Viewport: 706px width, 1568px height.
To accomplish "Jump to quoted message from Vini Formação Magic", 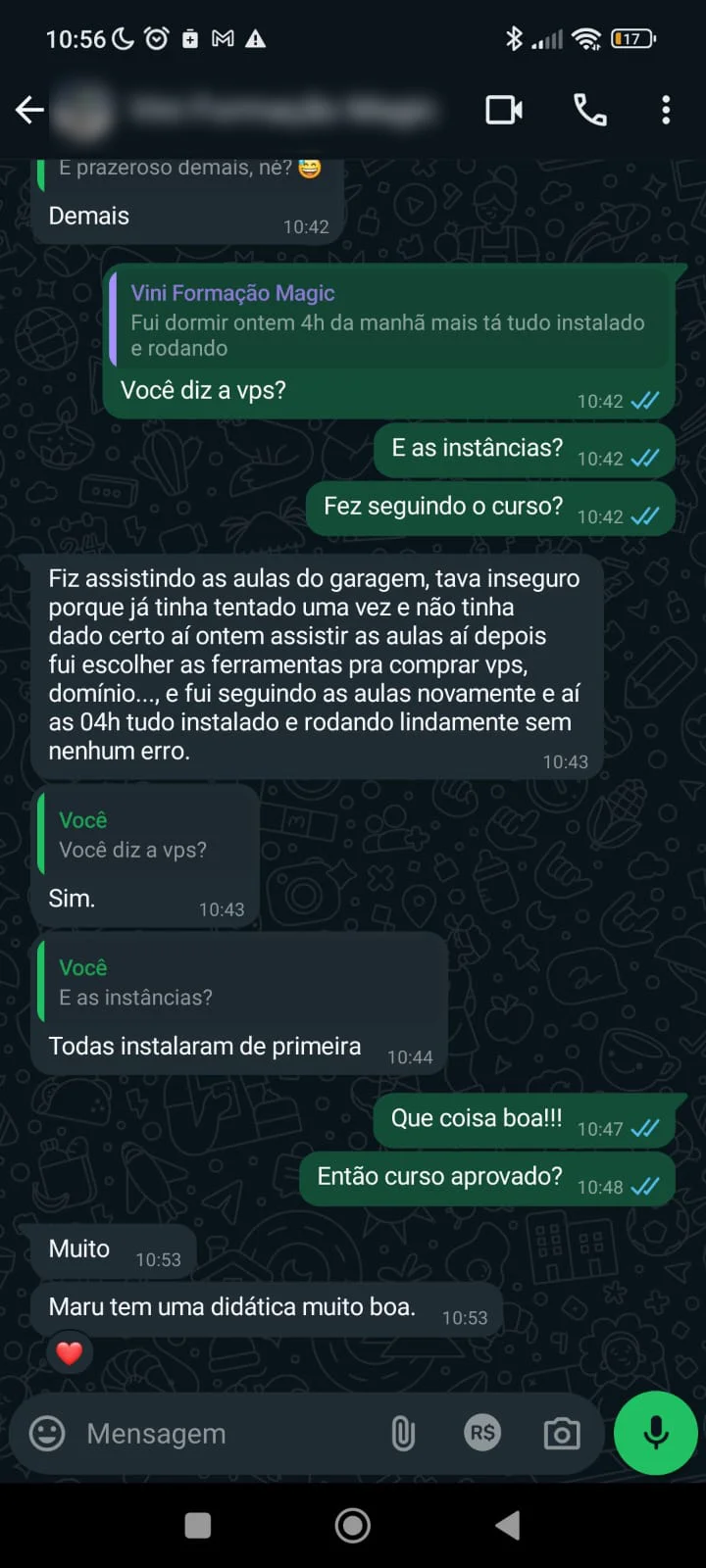I will point(388,320).
